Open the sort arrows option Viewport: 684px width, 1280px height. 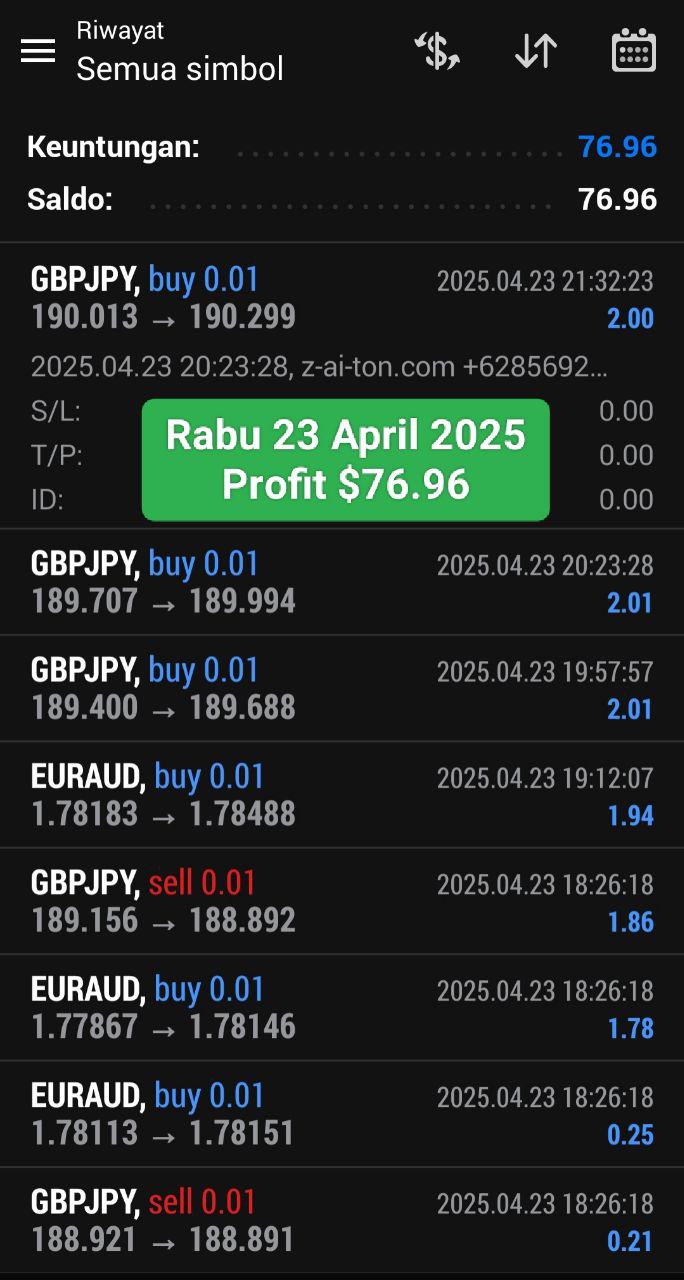pos(536,51)
